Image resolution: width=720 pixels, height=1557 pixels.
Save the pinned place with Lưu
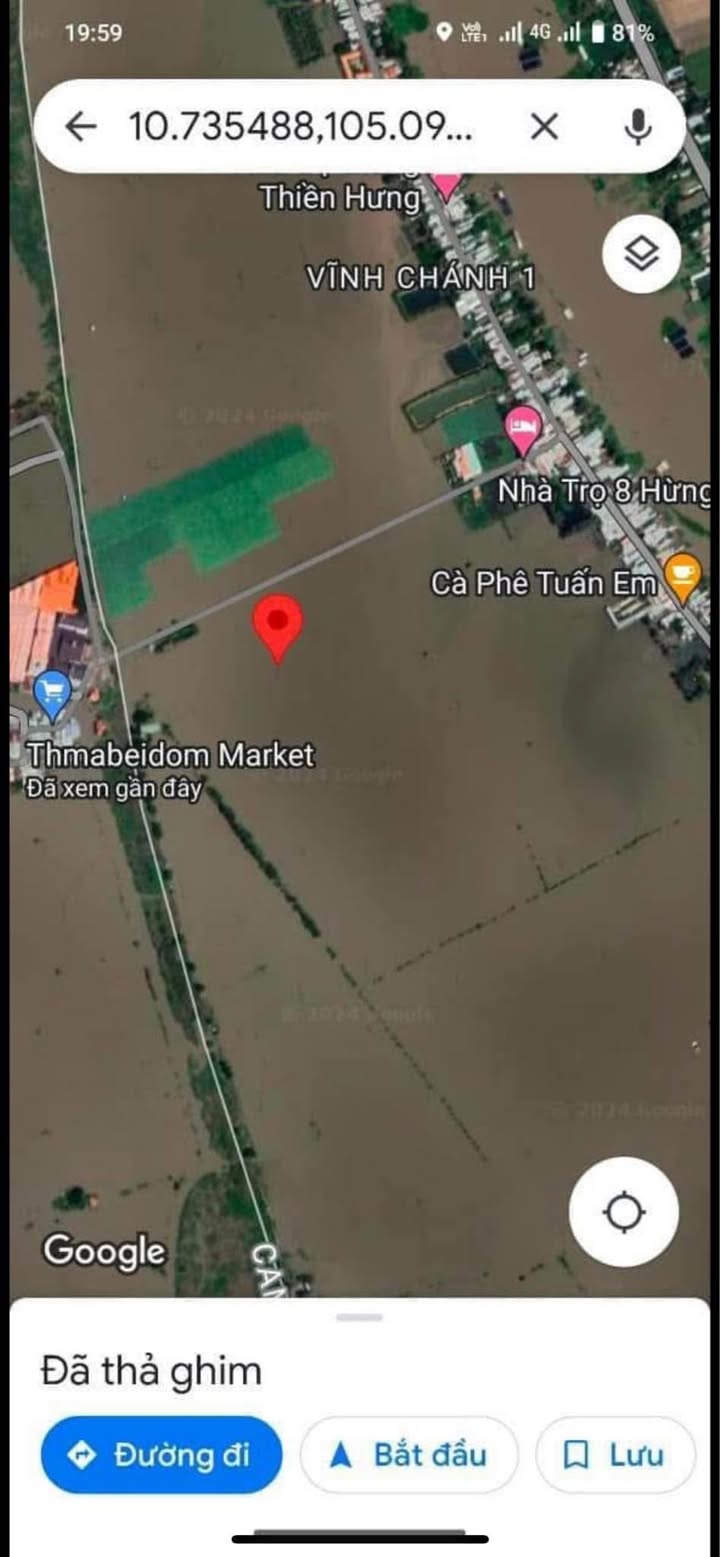[615, 1454]
